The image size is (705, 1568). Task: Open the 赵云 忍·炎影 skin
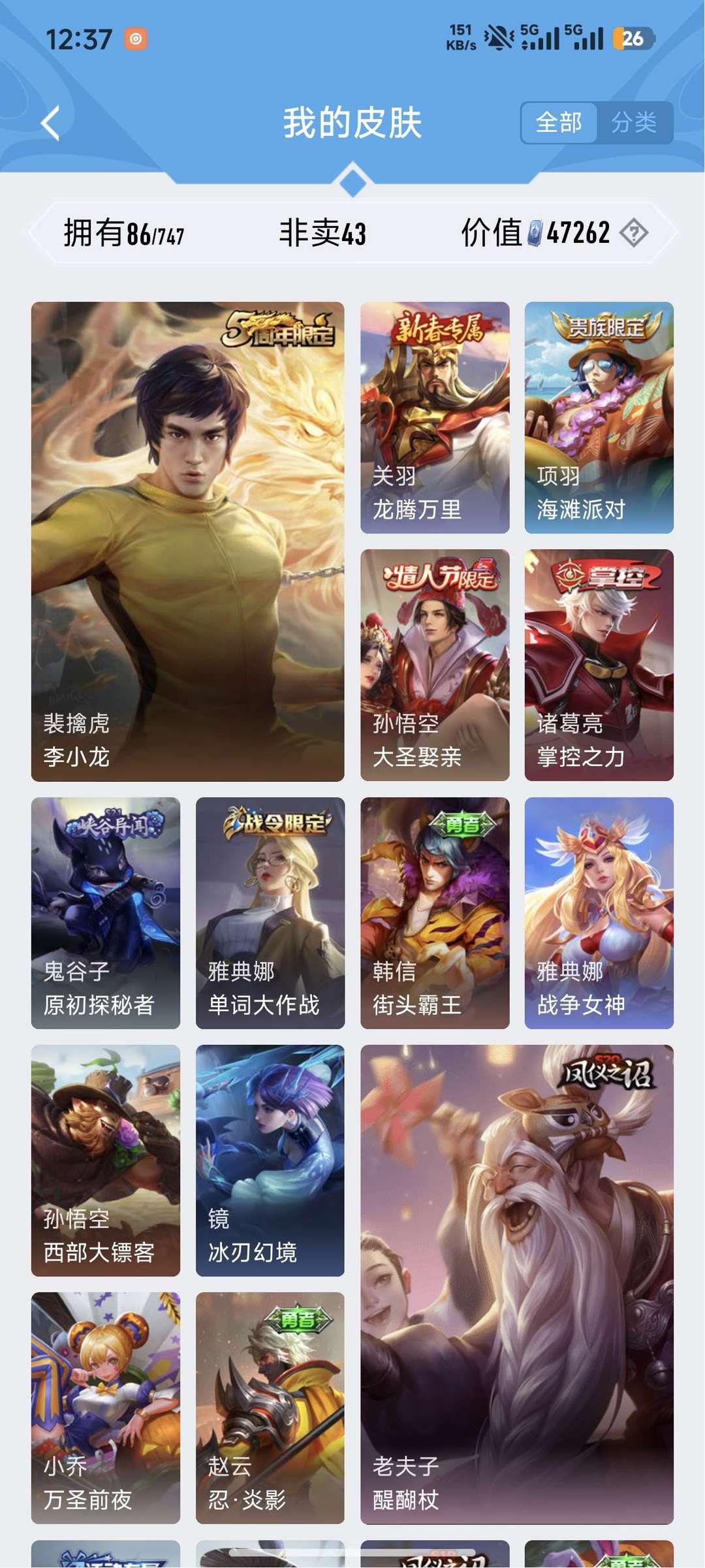[270, 1407]
